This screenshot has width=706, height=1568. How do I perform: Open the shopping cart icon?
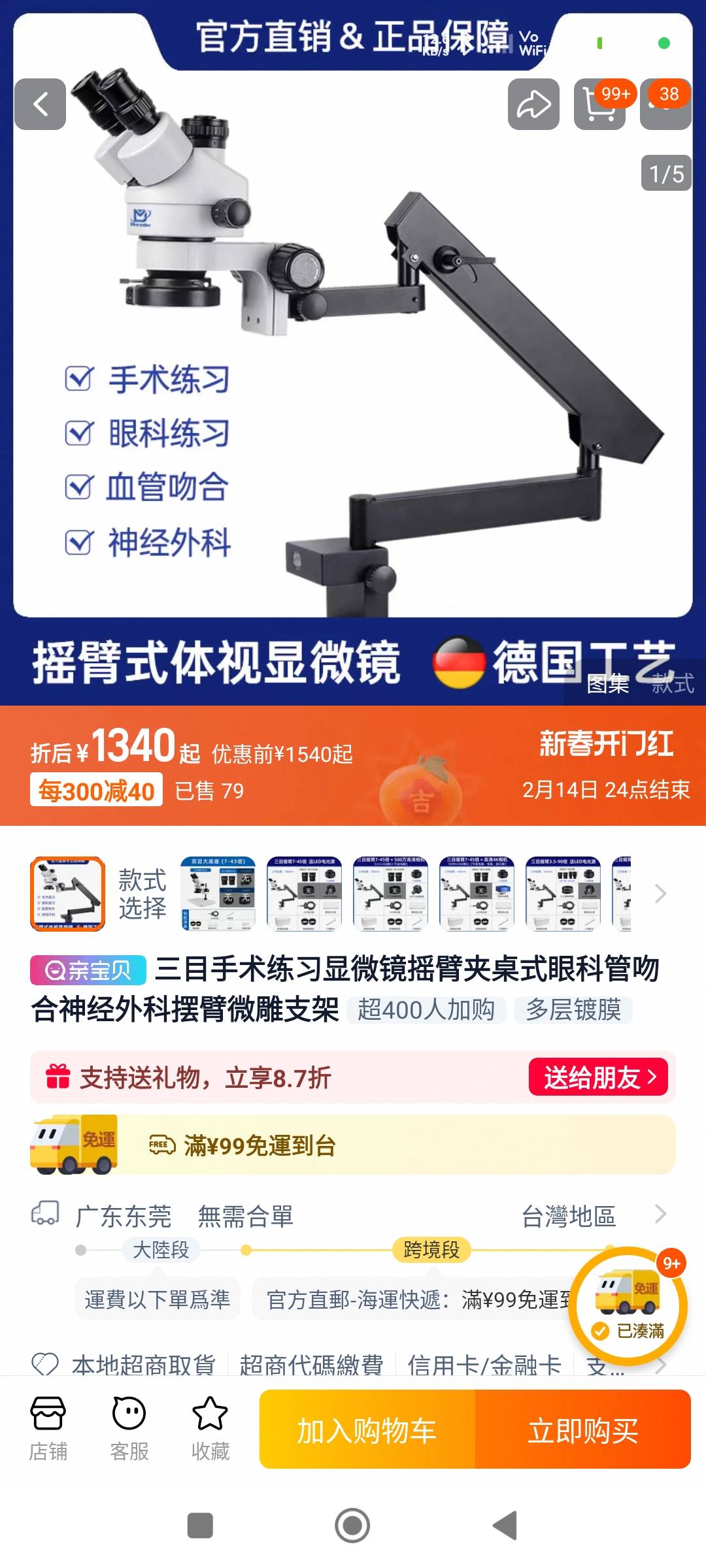[600, 105]
